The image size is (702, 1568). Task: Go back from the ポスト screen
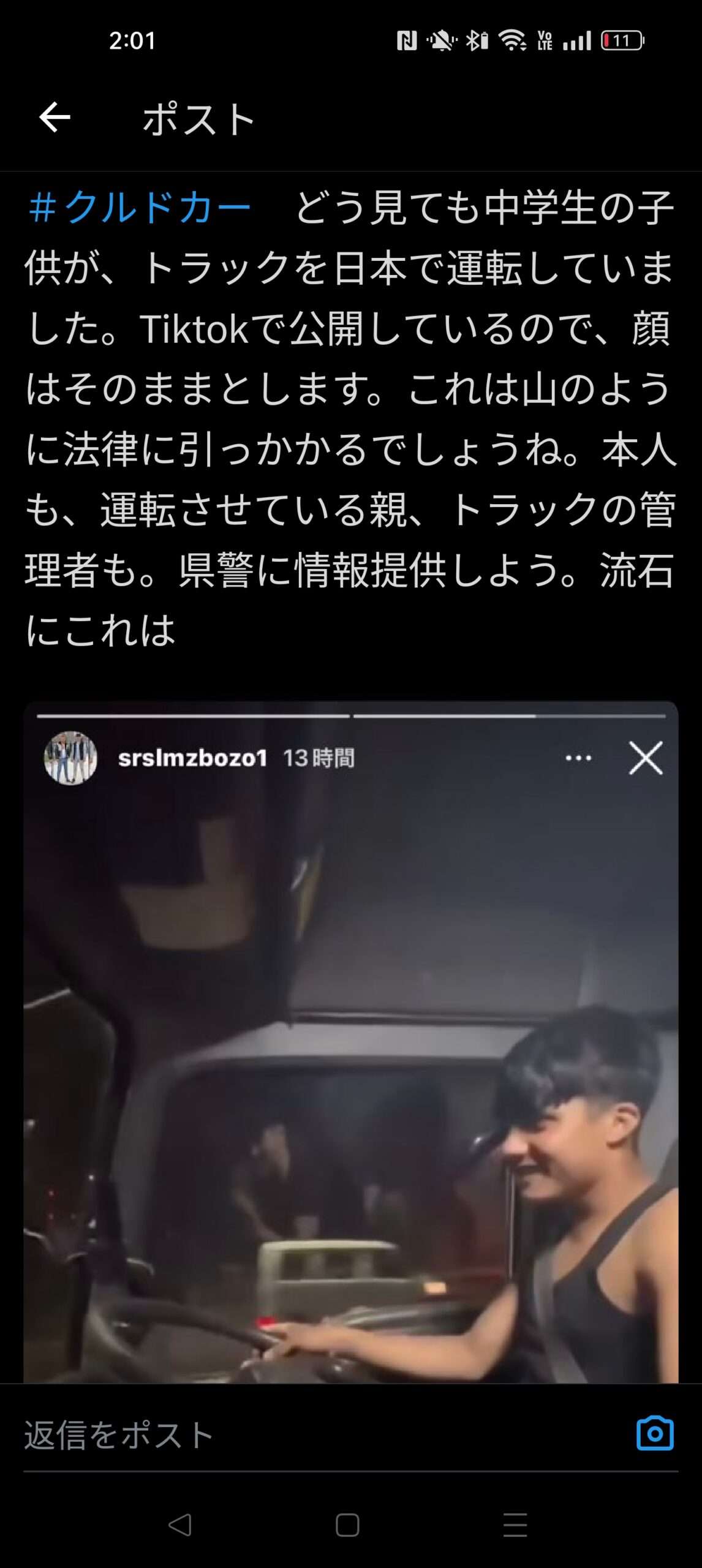(x=55, y=118)
